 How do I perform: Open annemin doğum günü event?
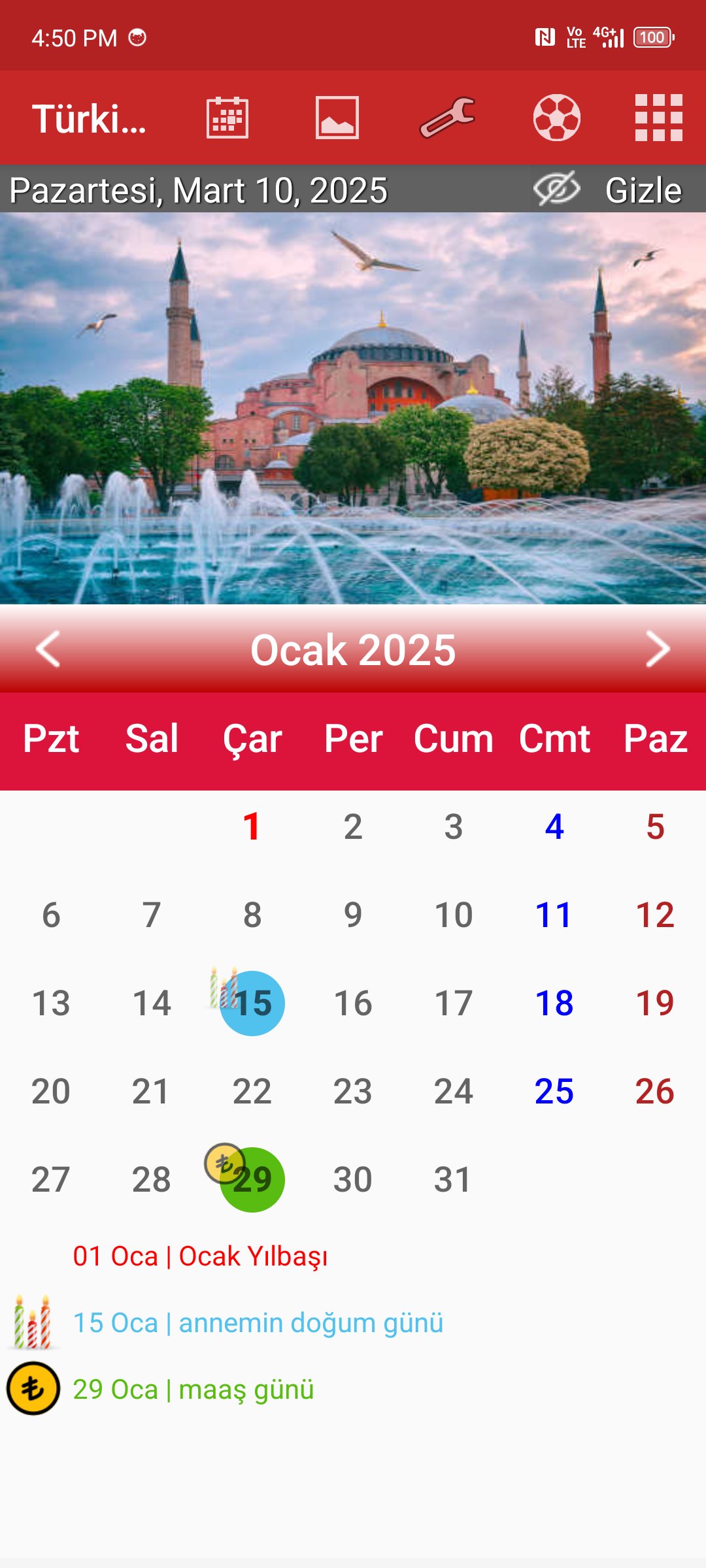[258, 1323]
